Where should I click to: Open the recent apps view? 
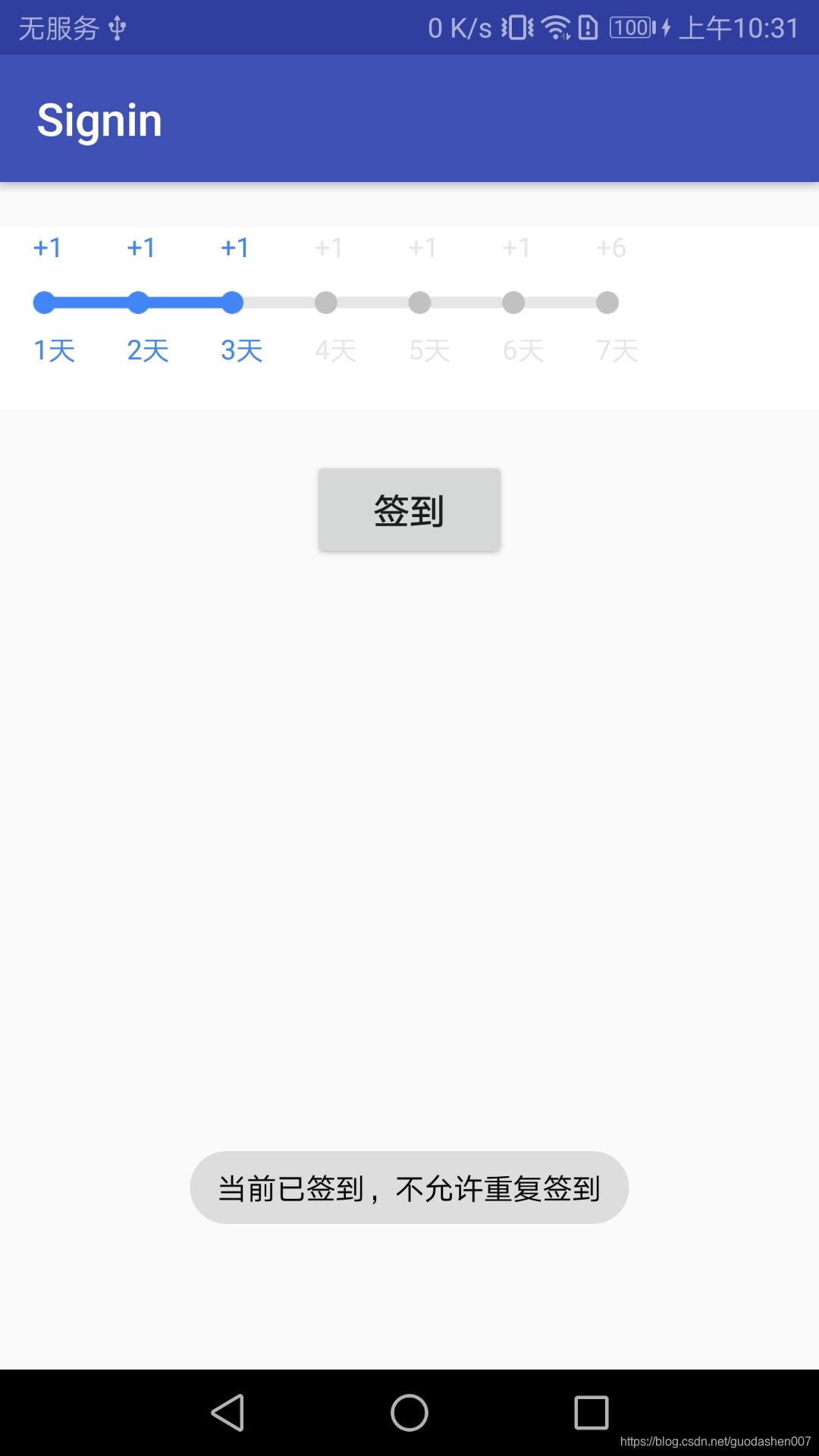[591, 1413]
